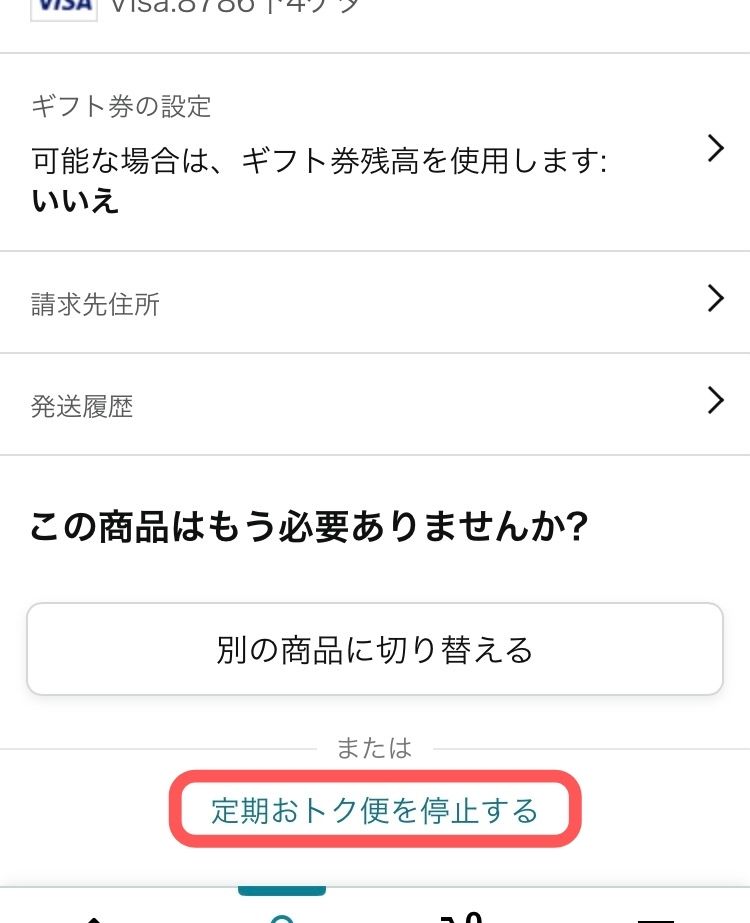Open 請求先住所 settings
This screenshot has height=923, width=750.
click(374, 303)
